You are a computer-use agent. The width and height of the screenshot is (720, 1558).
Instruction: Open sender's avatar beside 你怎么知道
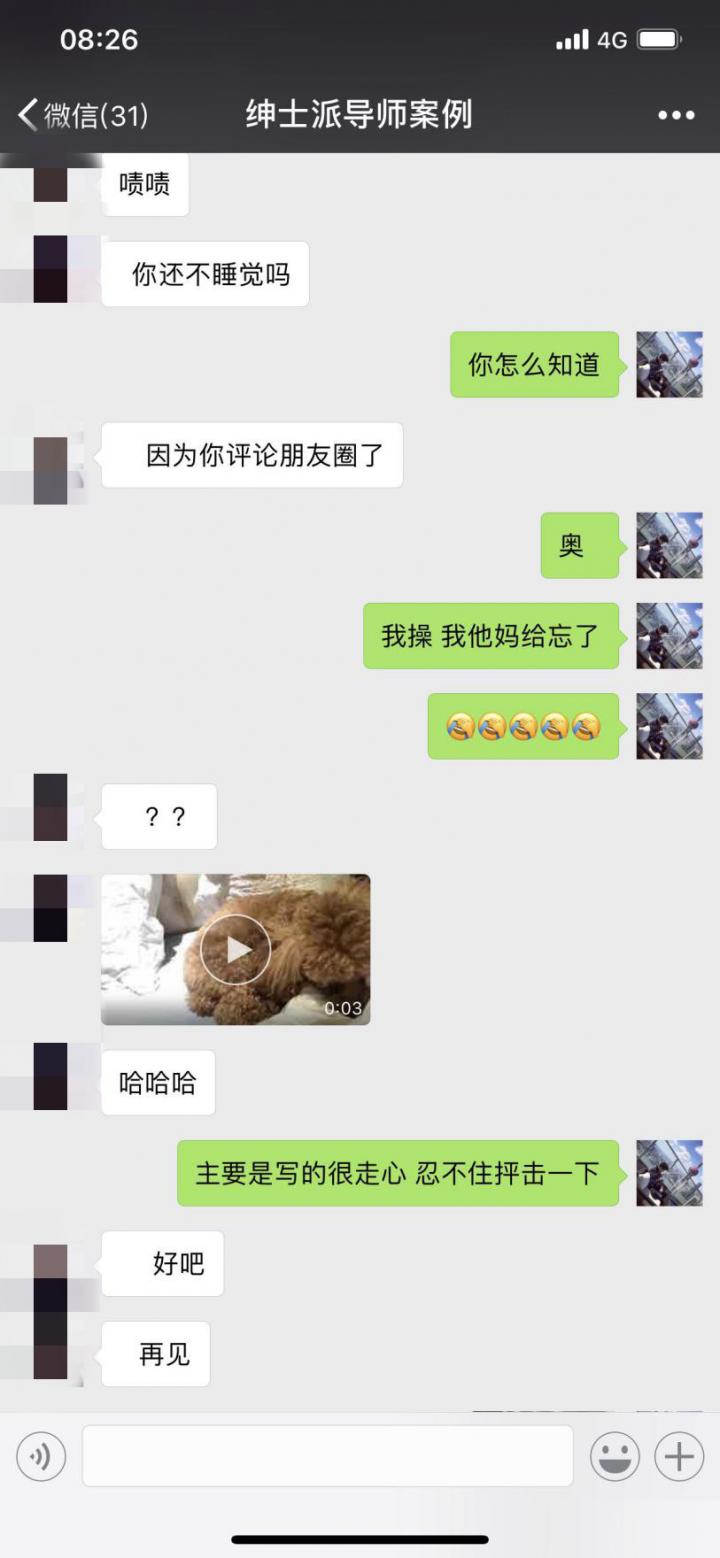(x=669, y=365)
